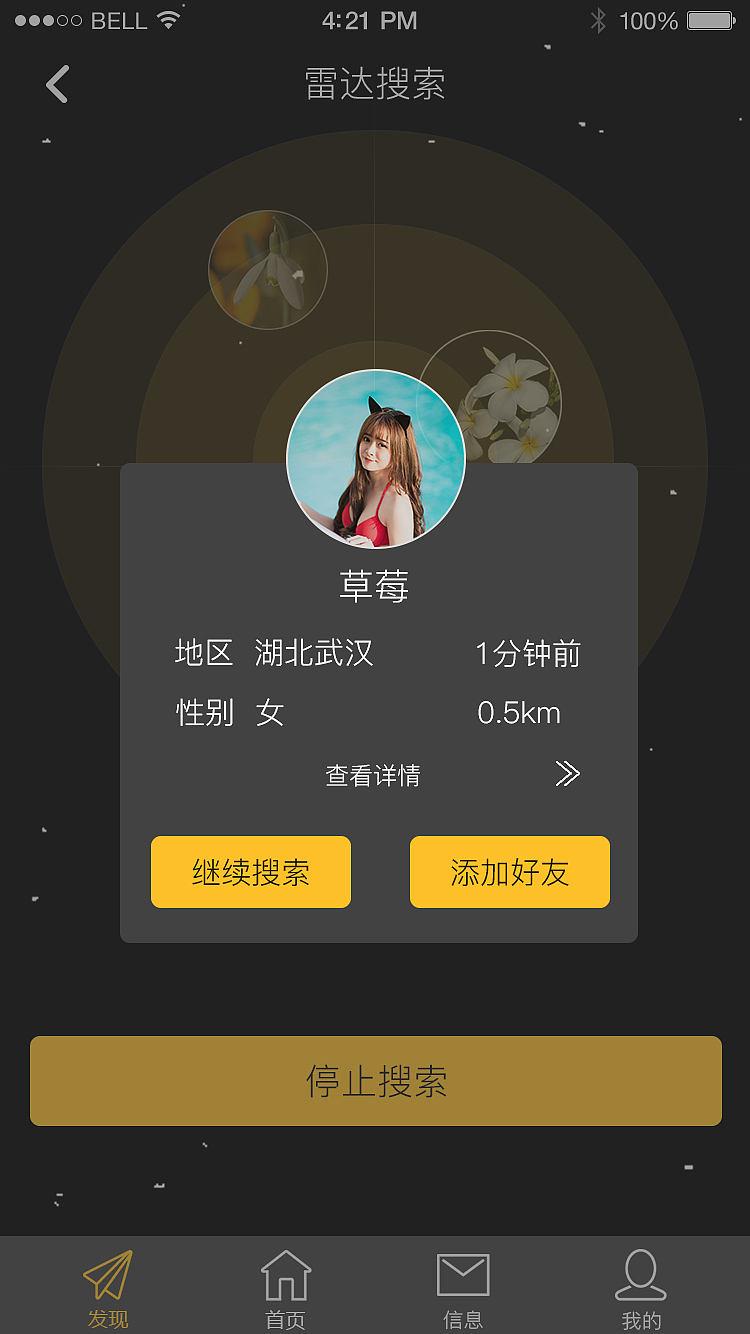Click the back arrow at top left
The height and width of the screenshot is (1334, 750).
point(56,85)
